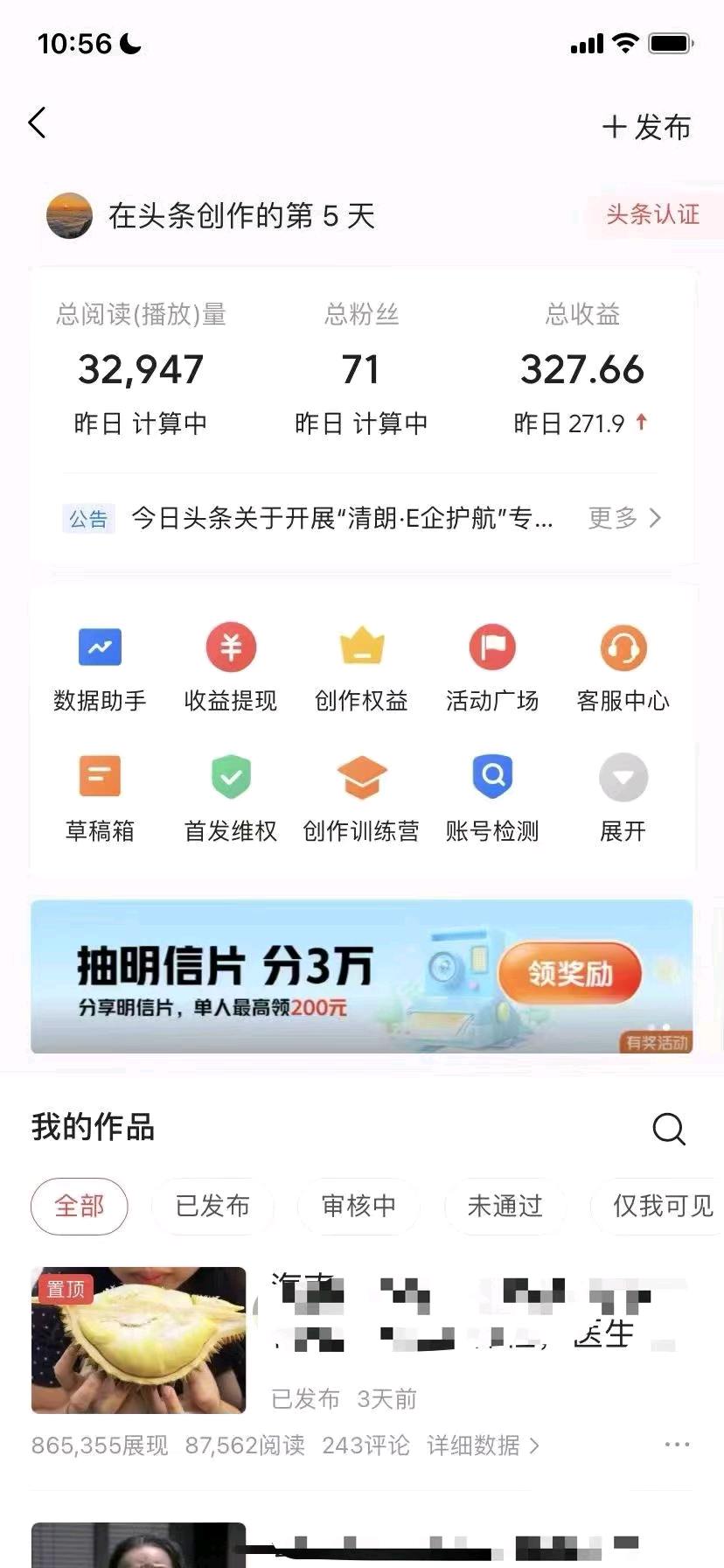Switch to the 审核中 filter
Screen dimensions: 724x1568
[359, 1206]
